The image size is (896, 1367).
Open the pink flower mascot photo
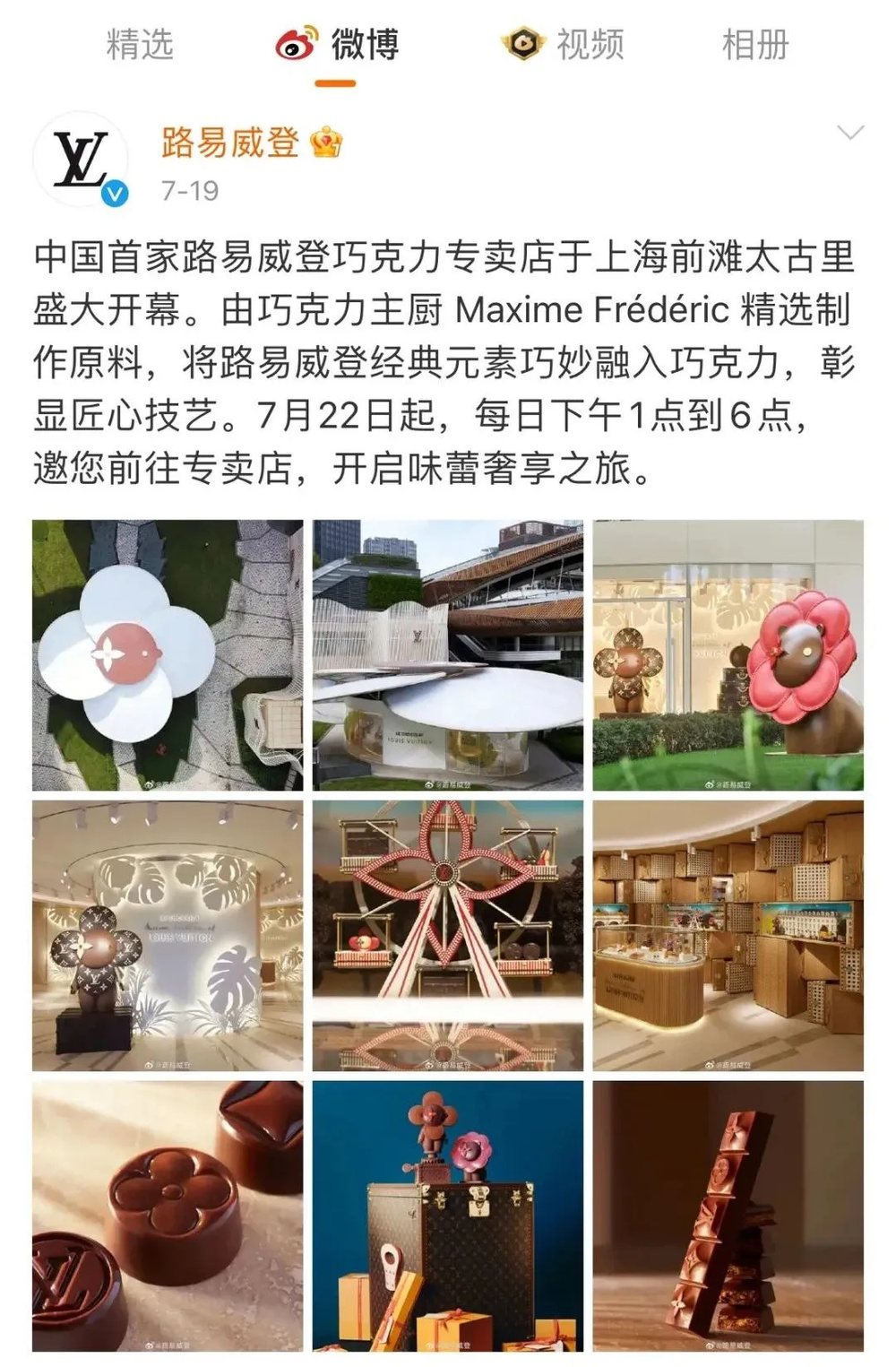(728, 654)
